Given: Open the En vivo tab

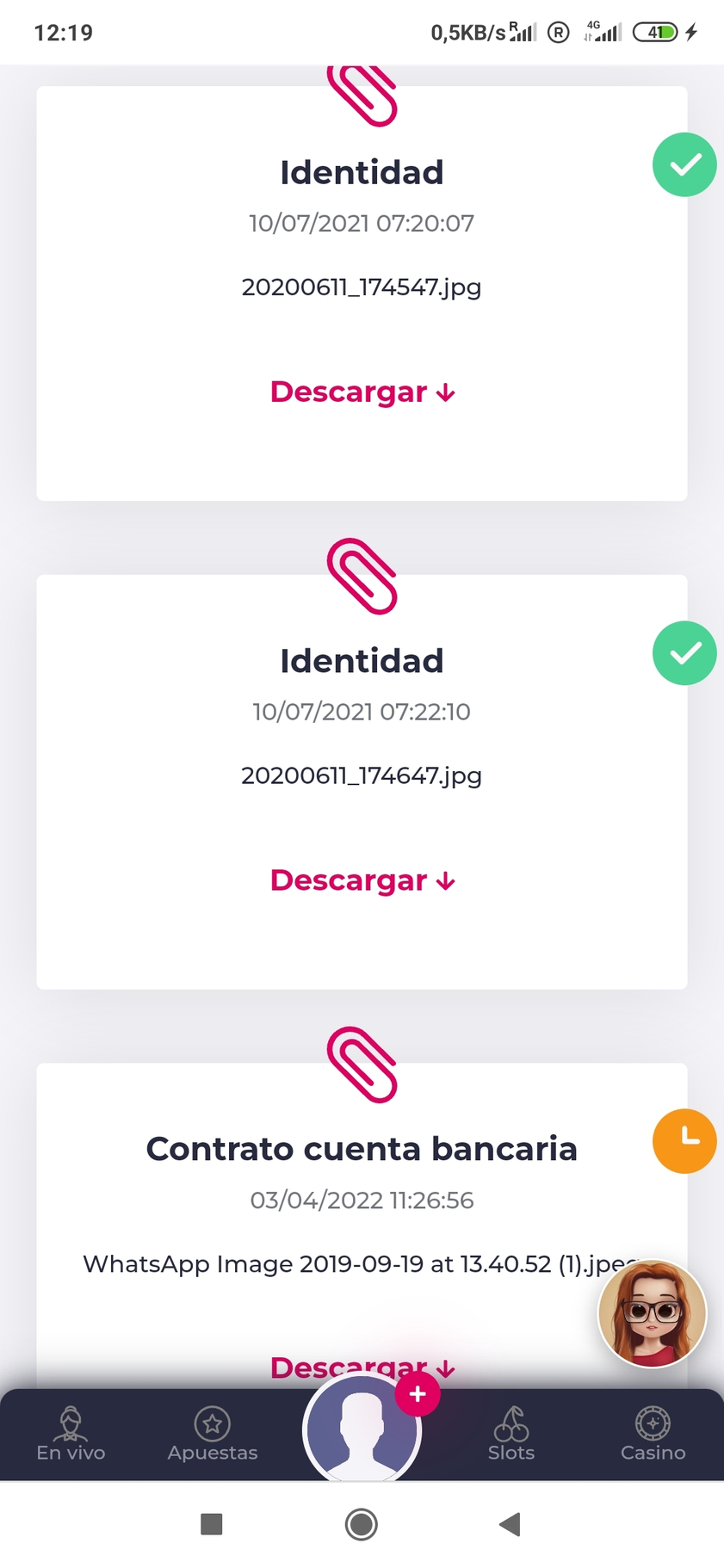Looking at the screenshot, I should tap(71, 1435).
